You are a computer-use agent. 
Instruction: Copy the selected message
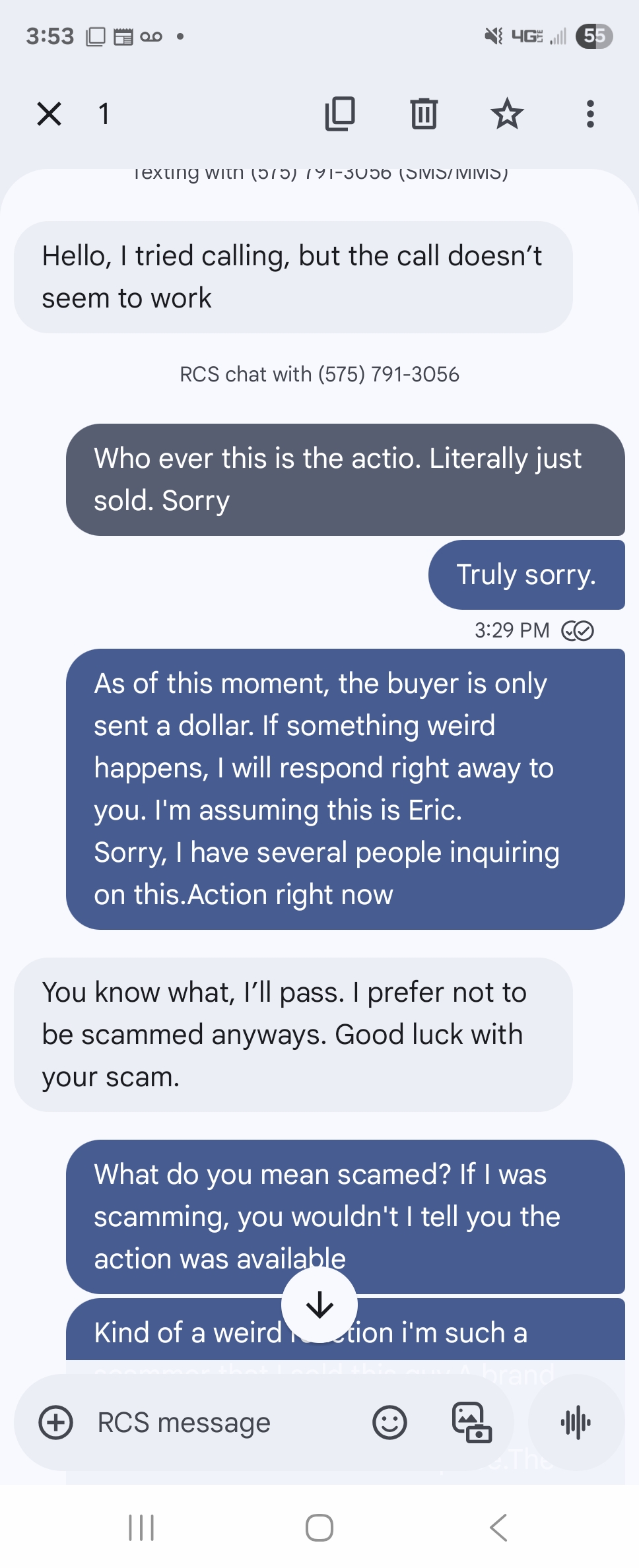[340, 114]
